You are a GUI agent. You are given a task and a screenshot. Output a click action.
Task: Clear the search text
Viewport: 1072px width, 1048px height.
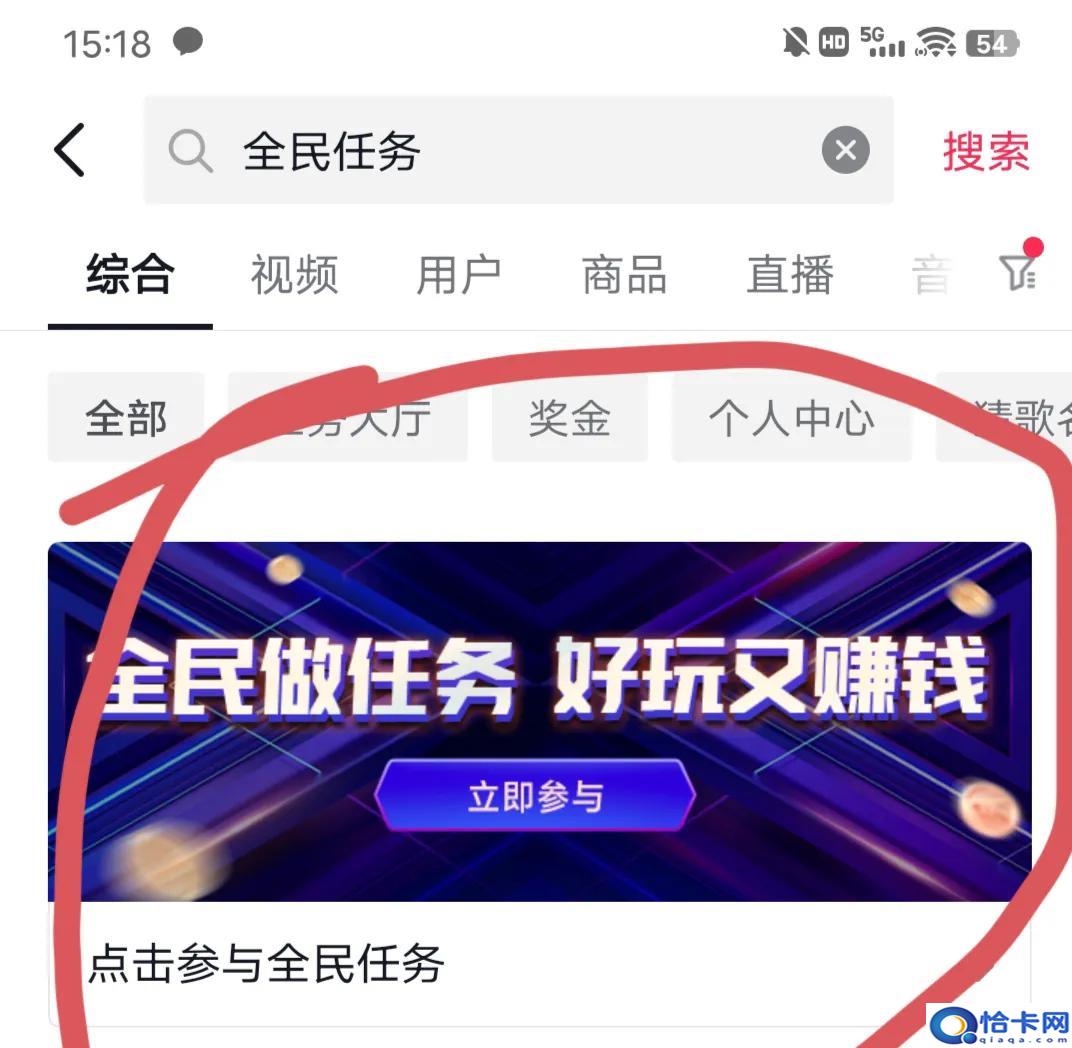point(845,151)
